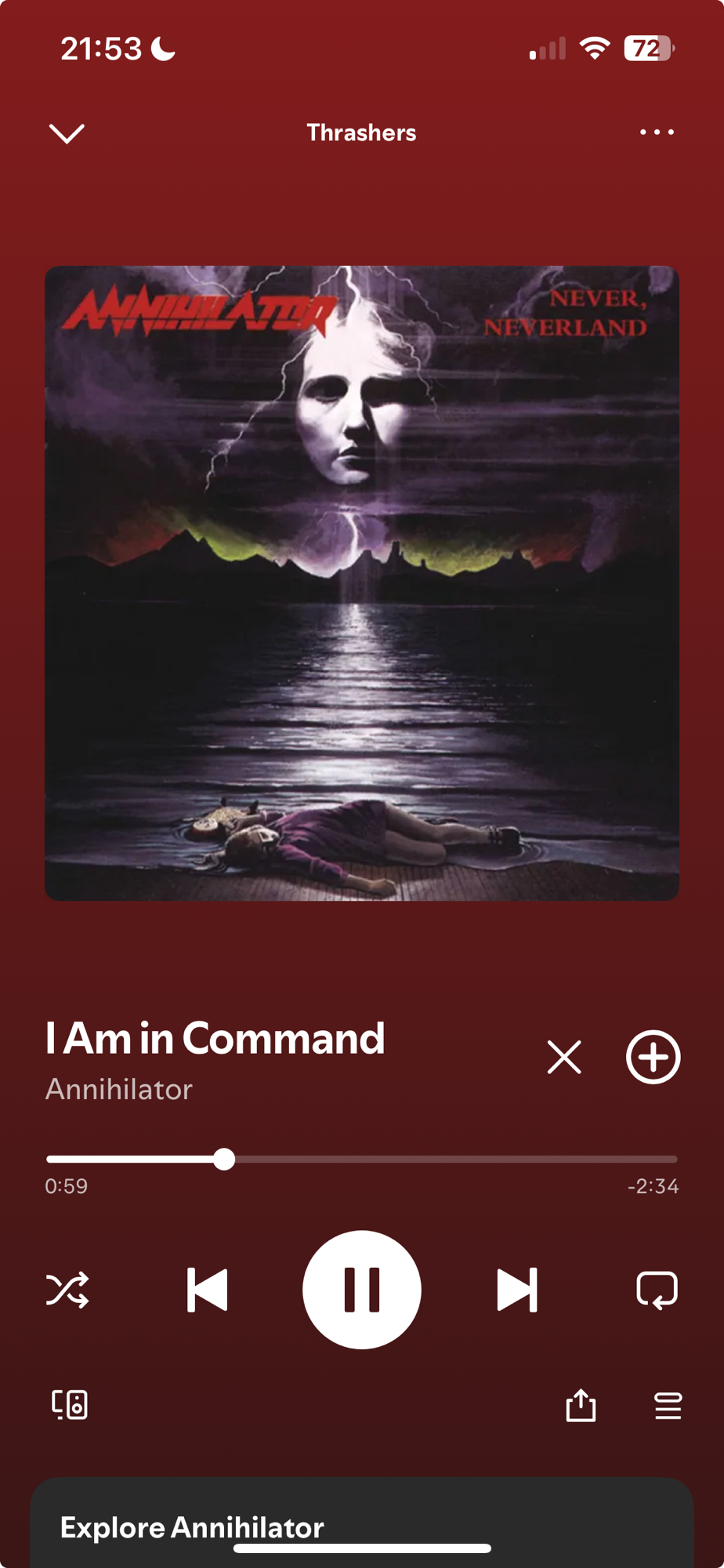Image resolution: width=724 pixels, height=1568 pixels.
Task: Tap the Never, Neverland album cover
Action: [362, 583]
